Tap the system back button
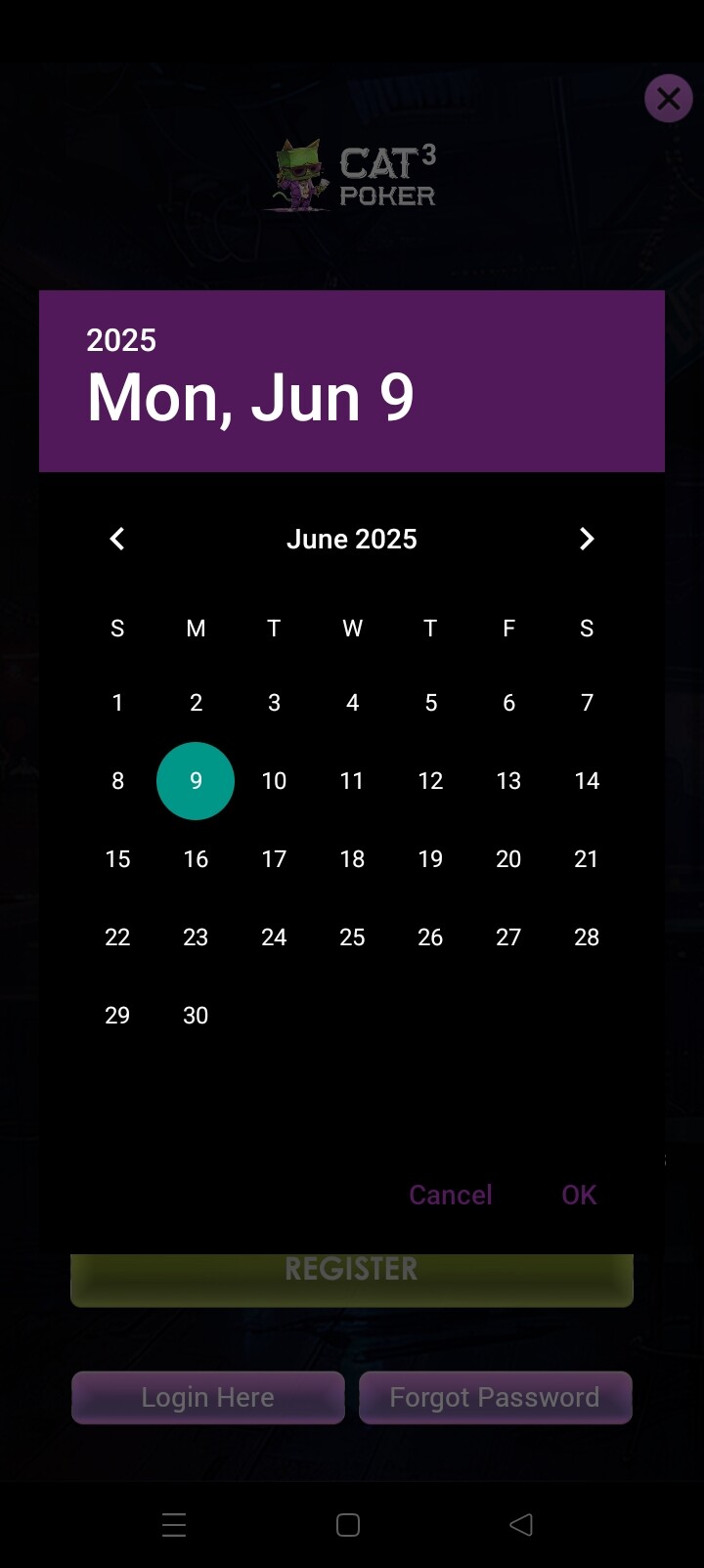The image size is (704, 1568). click(x=521, y=1524)
